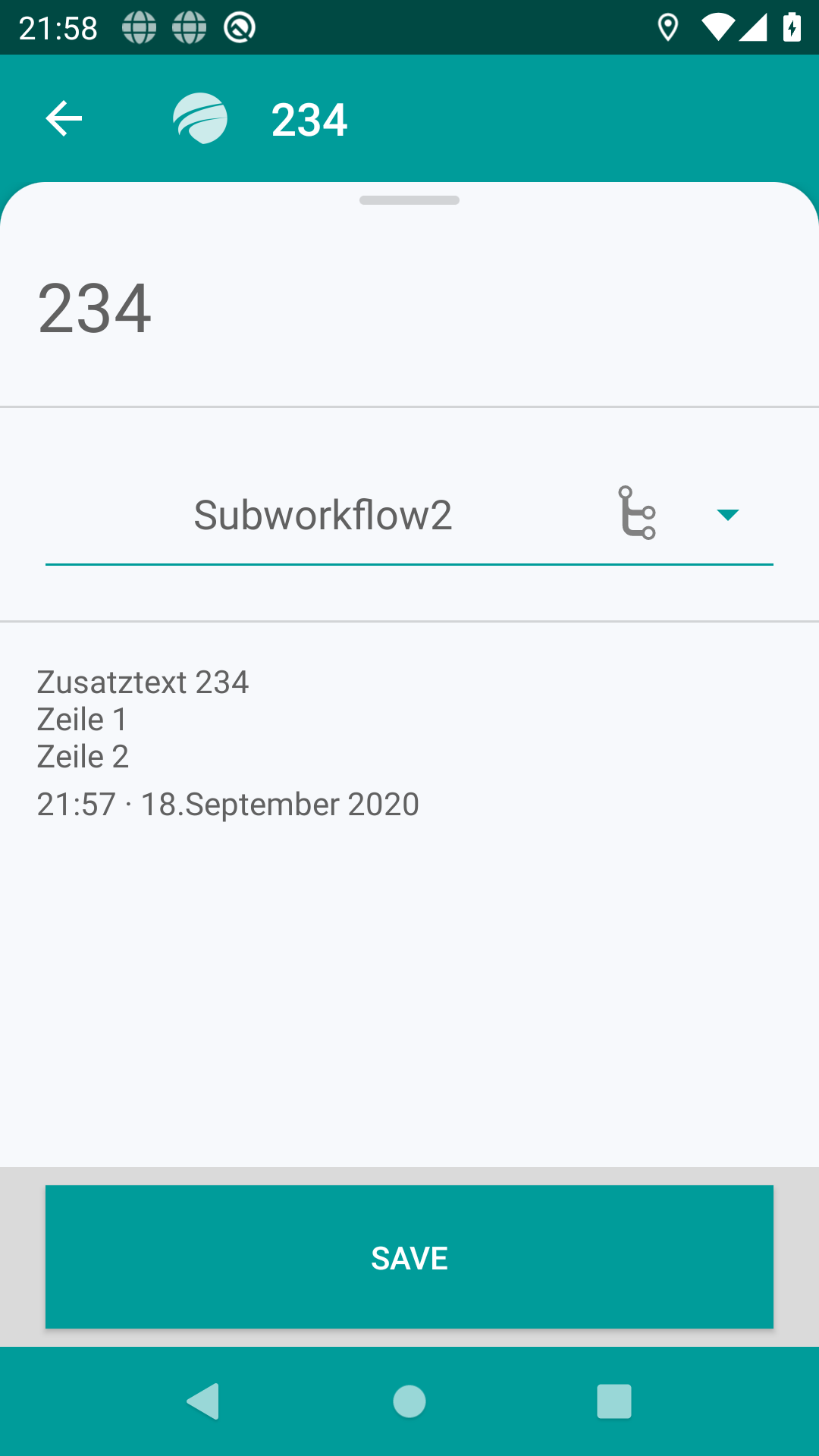Open recent apps from navigation bar

click(613, 1401)
